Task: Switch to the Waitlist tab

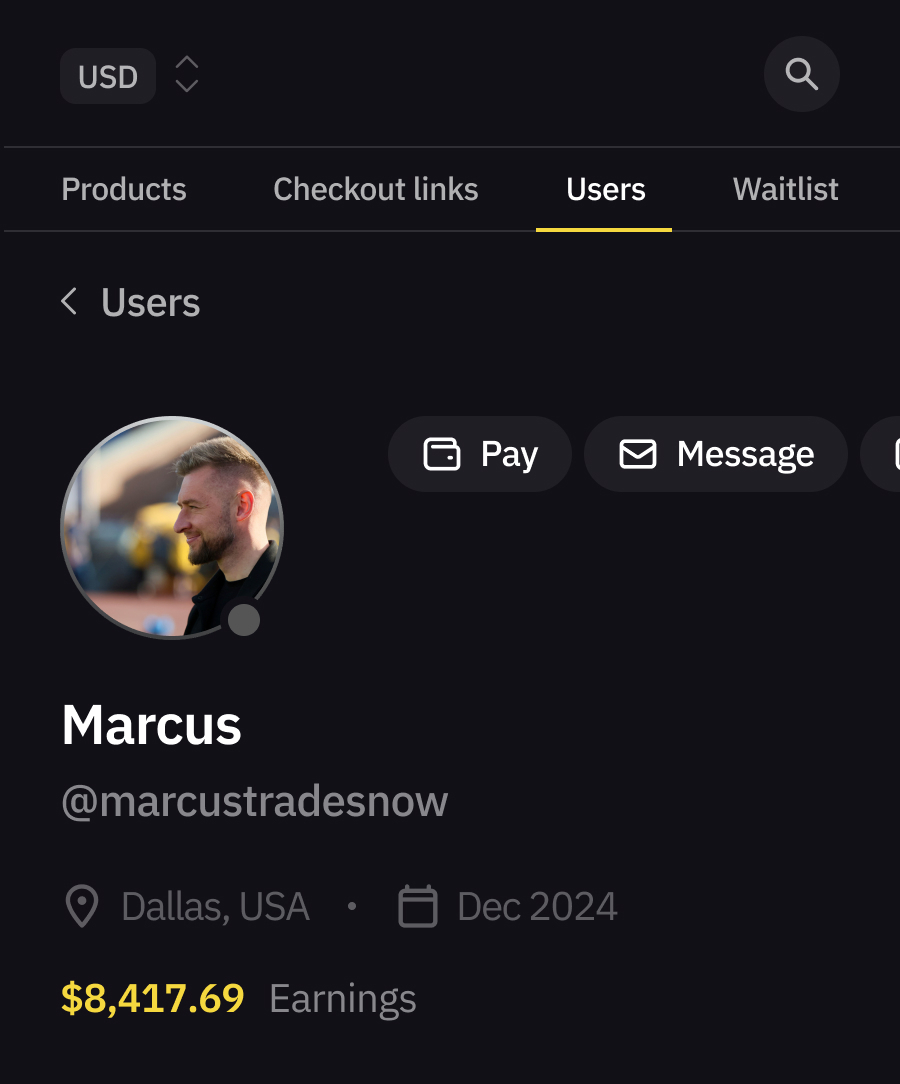Action: click(x=785, y=189)
